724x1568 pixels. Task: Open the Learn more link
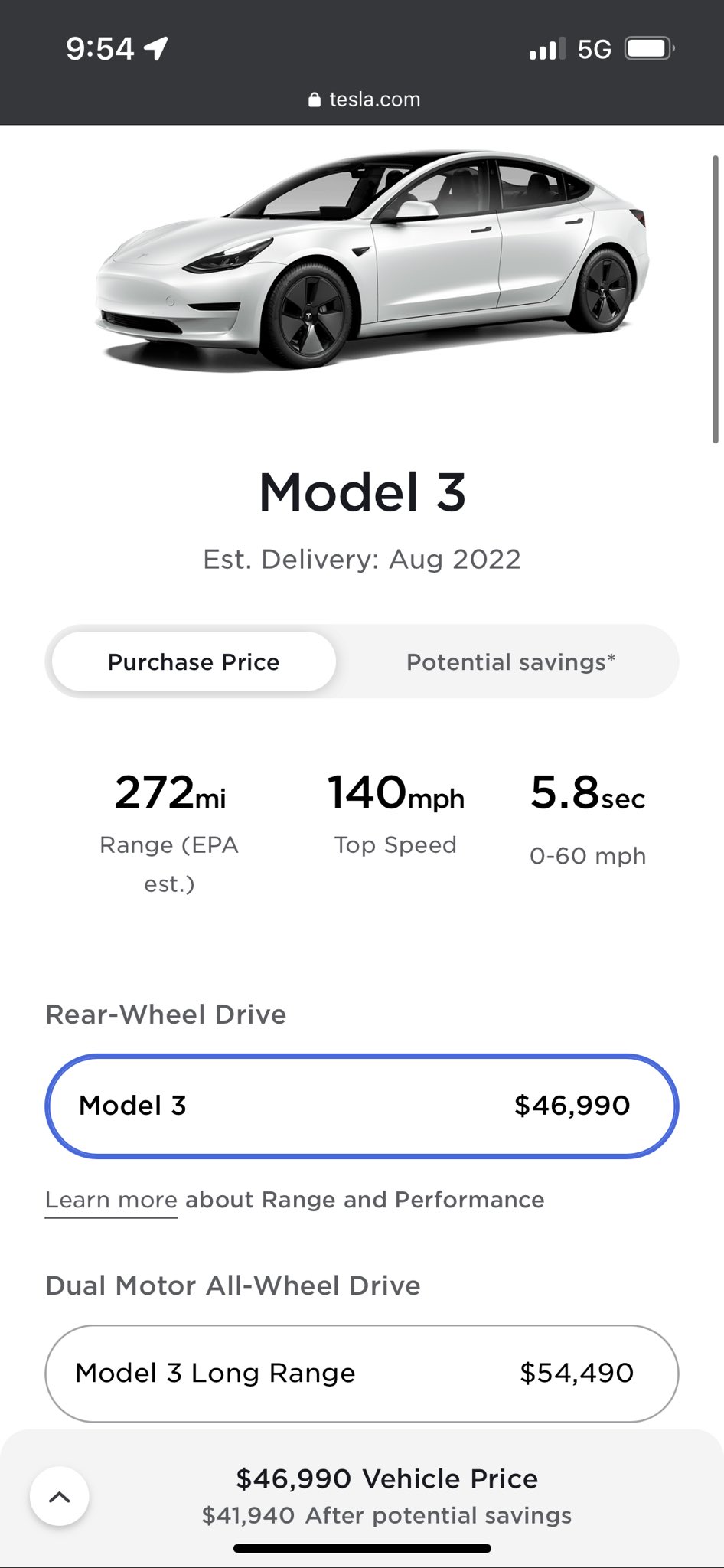(x=111, y=1200)
